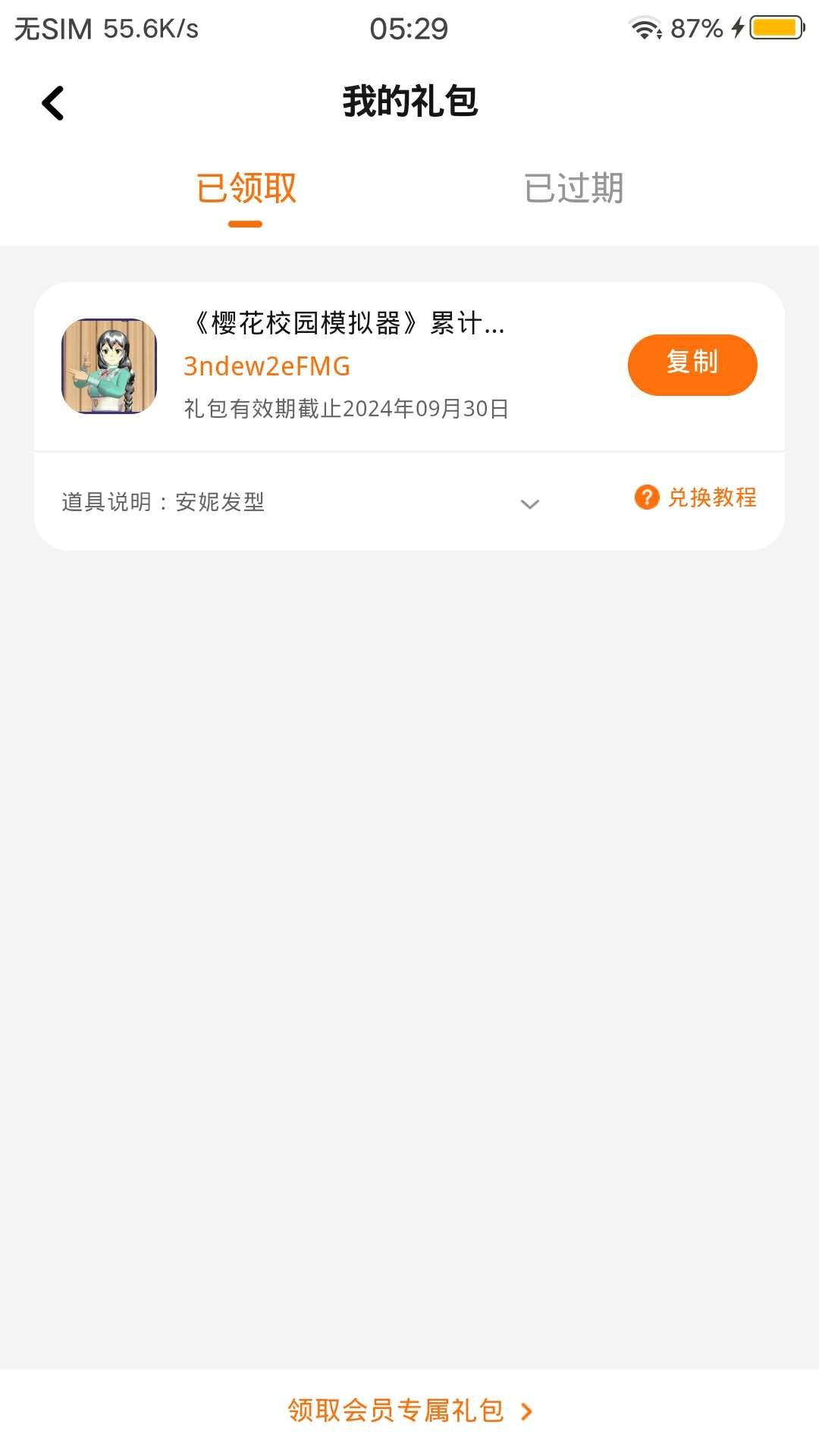
Task: Expand the 道具说明 details chevron
Action: pos(530,504)
